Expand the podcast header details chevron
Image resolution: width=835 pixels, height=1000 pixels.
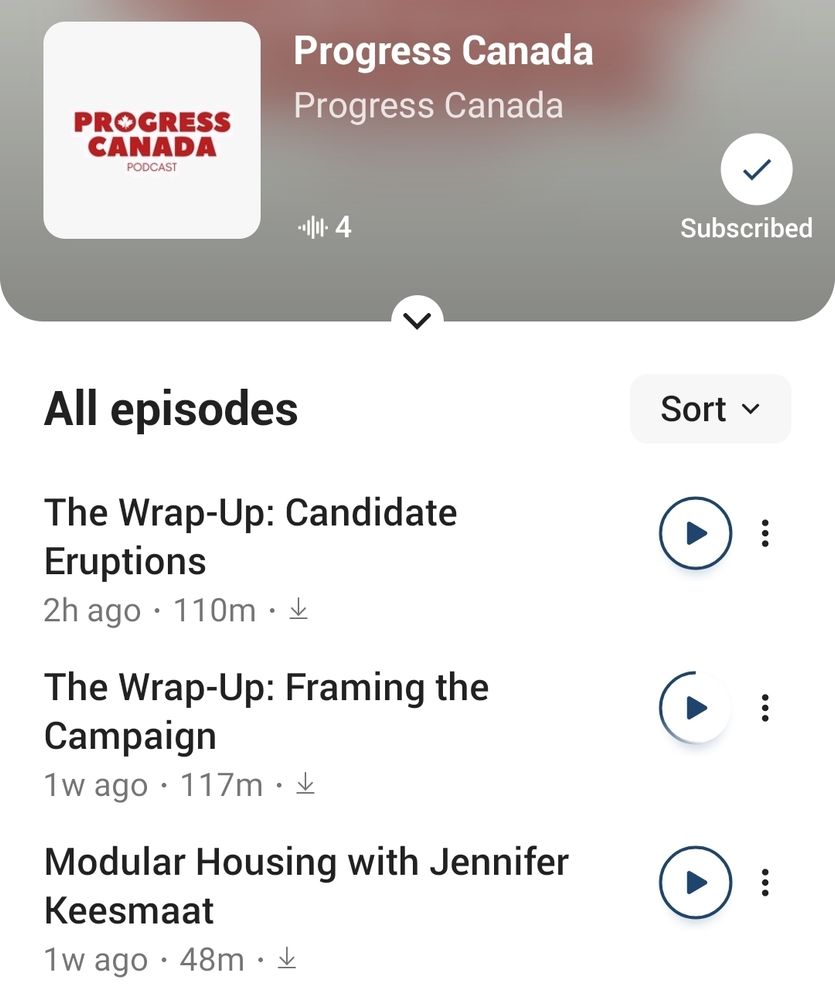coord(417,320)
